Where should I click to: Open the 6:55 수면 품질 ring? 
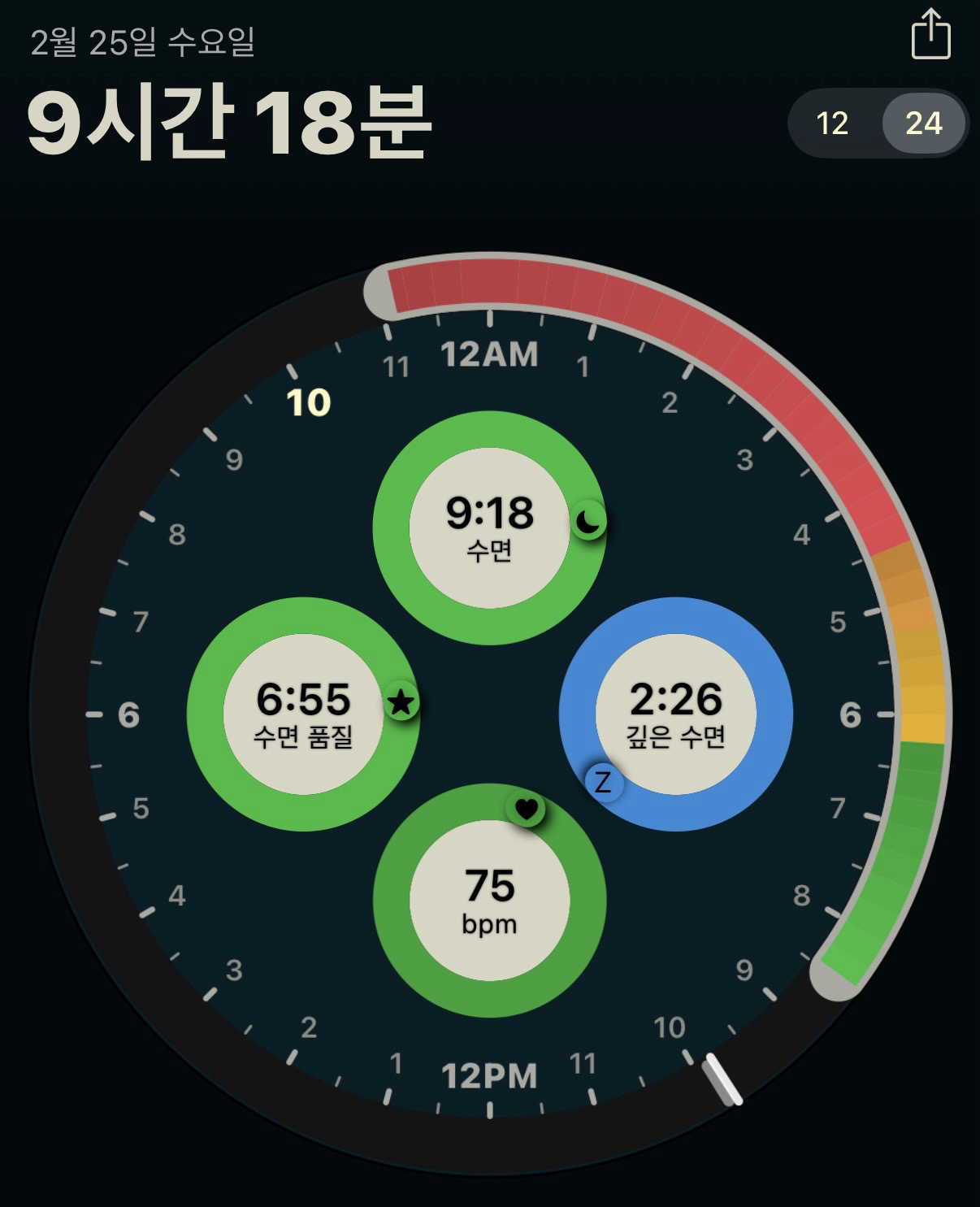(303, 714)
